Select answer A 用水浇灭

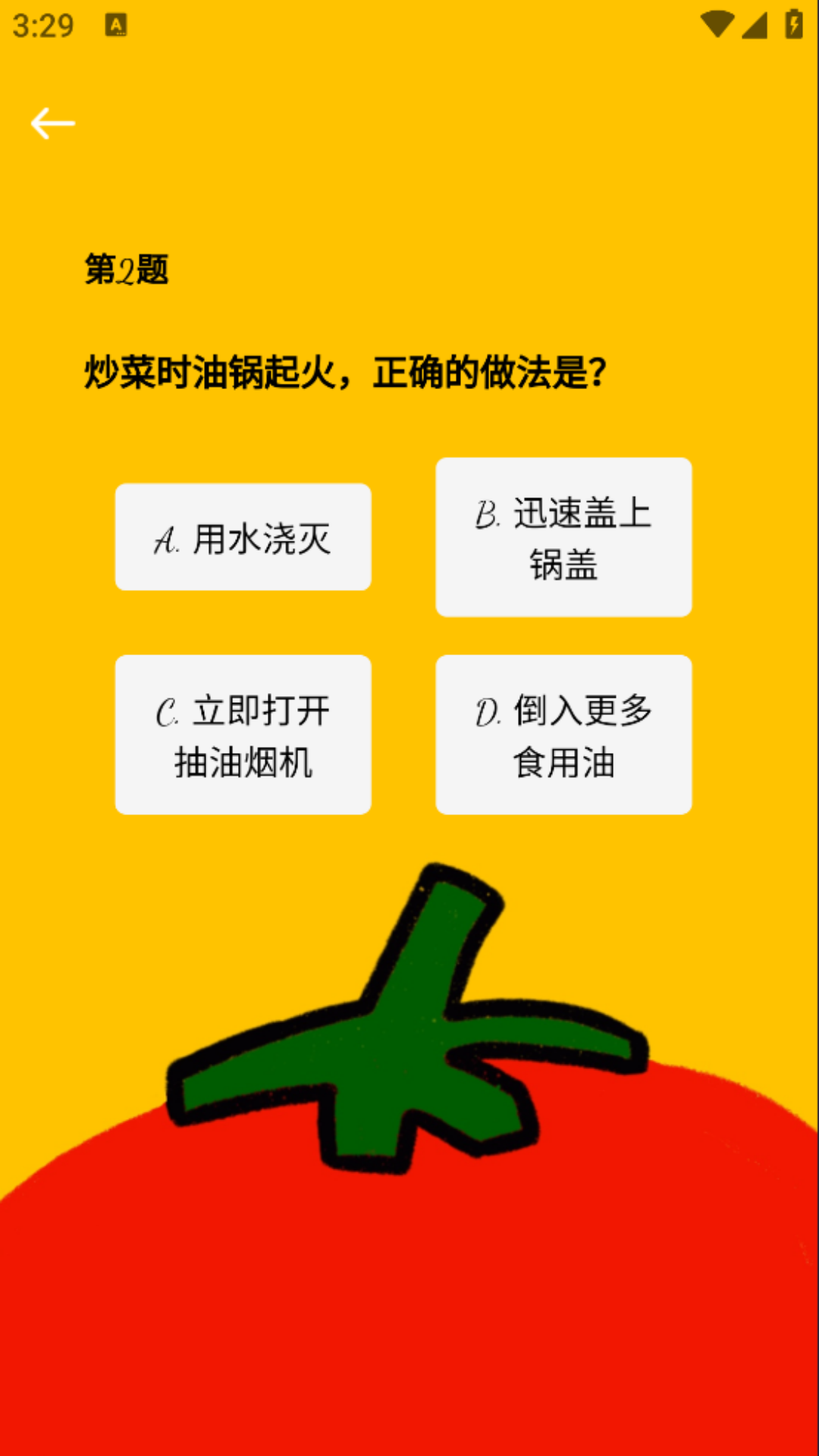pos(243,536)
